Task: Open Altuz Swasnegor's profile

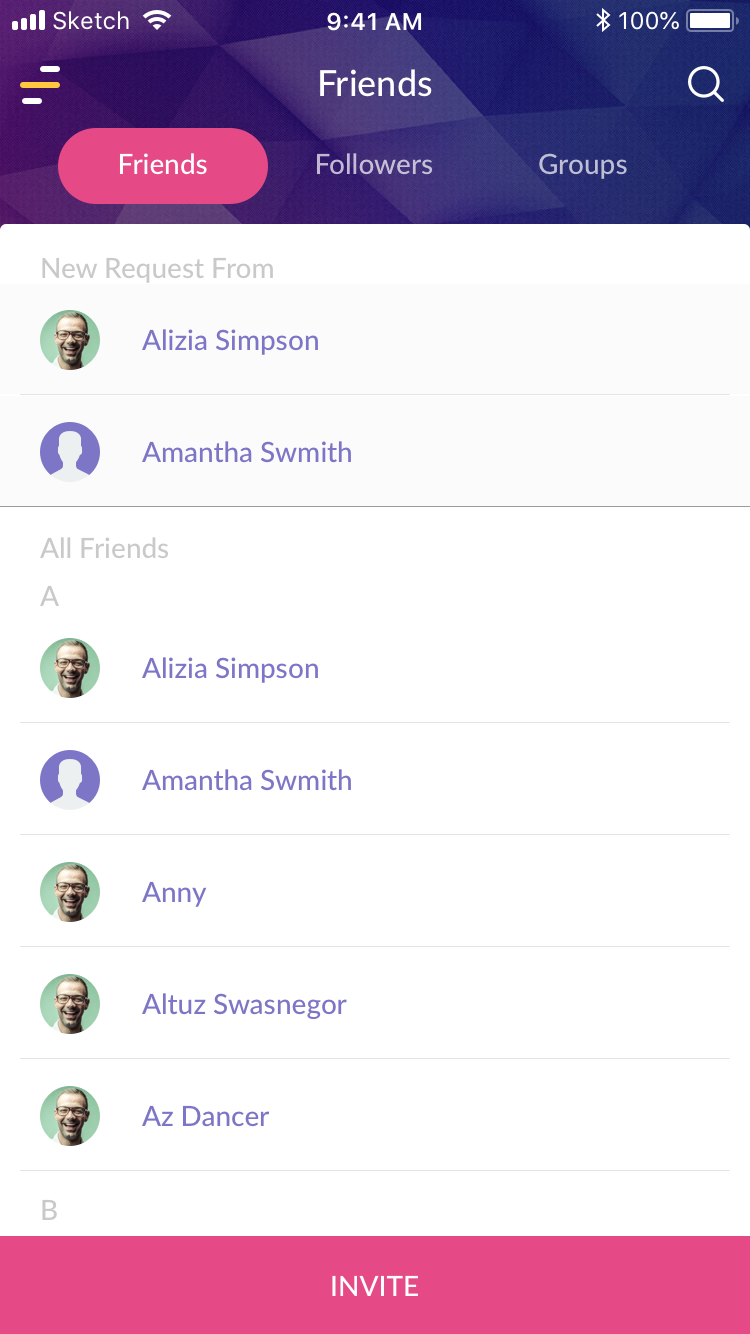Action: click(244, 1005)
